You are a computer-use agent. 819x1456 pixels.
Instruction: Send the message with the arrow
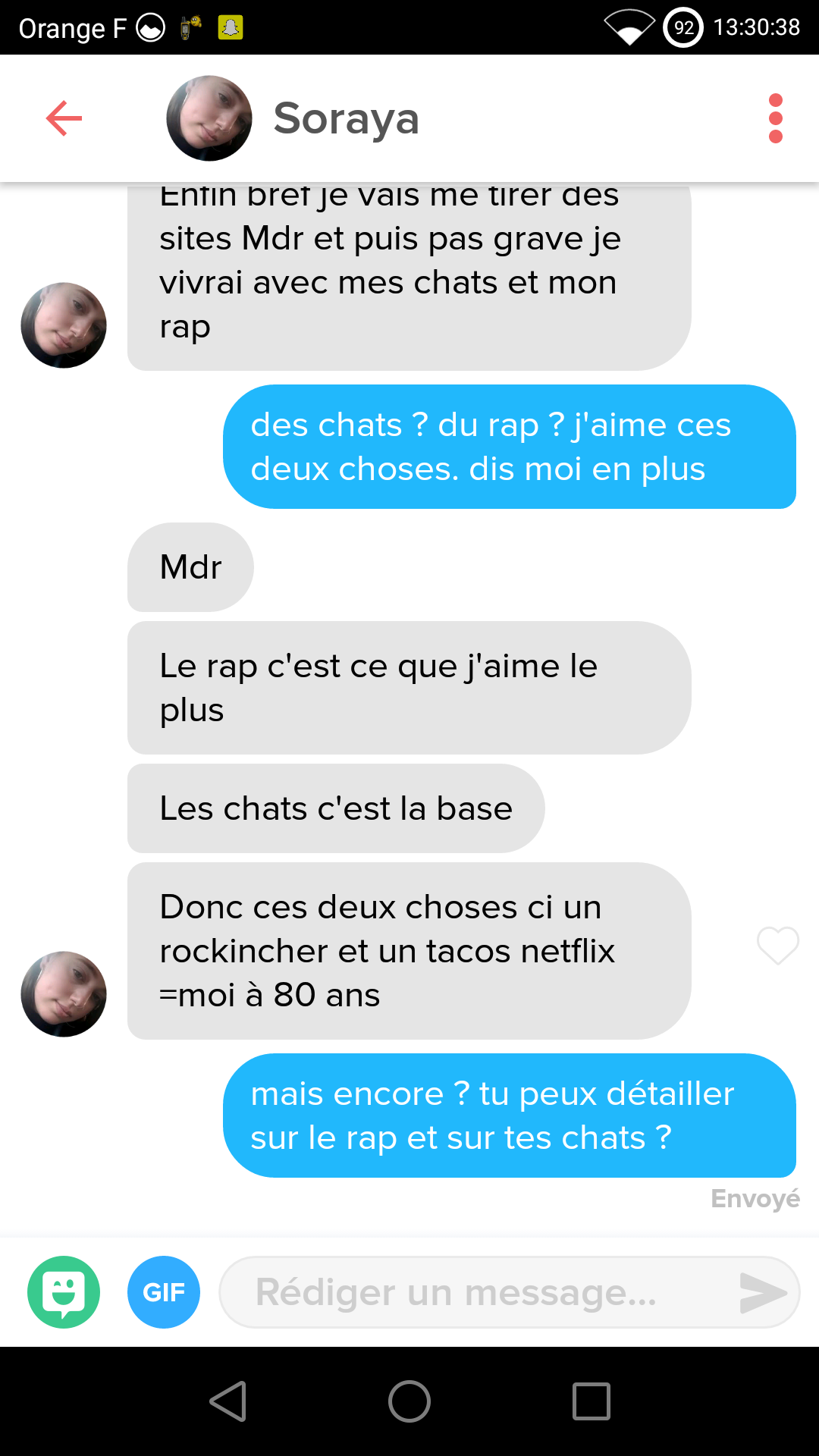763,1292
